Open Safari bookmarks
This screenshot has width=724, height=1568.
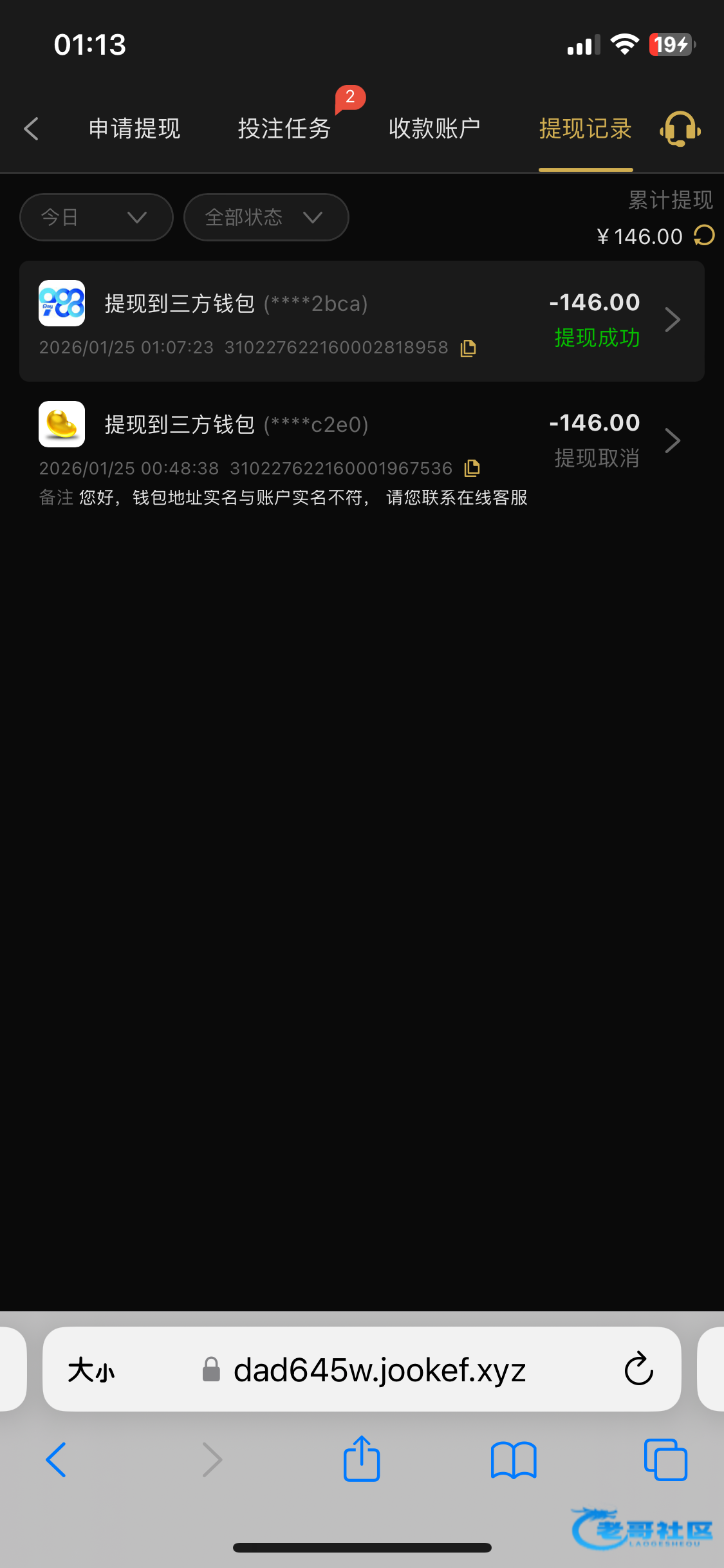click(x=513, y=1460)
